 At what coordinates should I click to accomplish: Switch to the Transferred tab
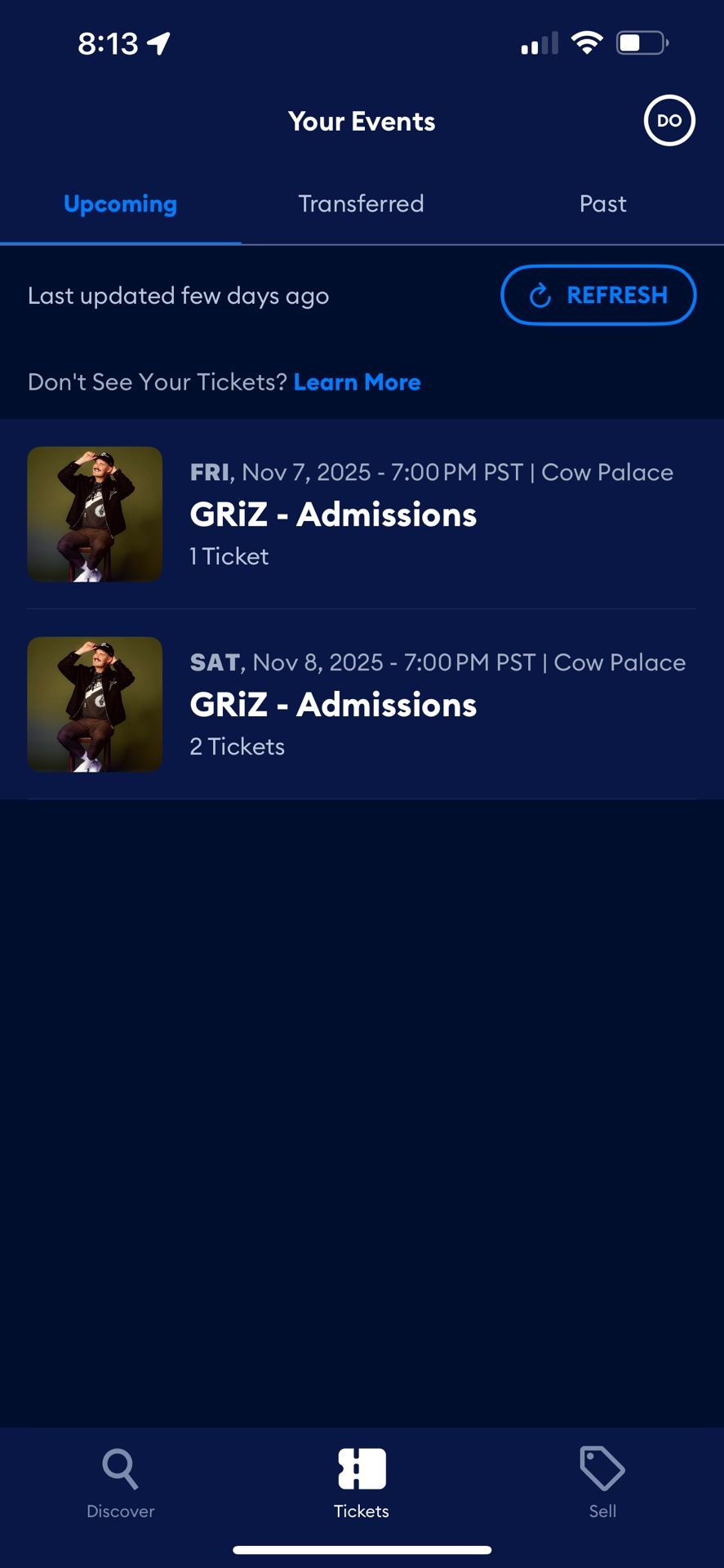[x=361, y=203]
